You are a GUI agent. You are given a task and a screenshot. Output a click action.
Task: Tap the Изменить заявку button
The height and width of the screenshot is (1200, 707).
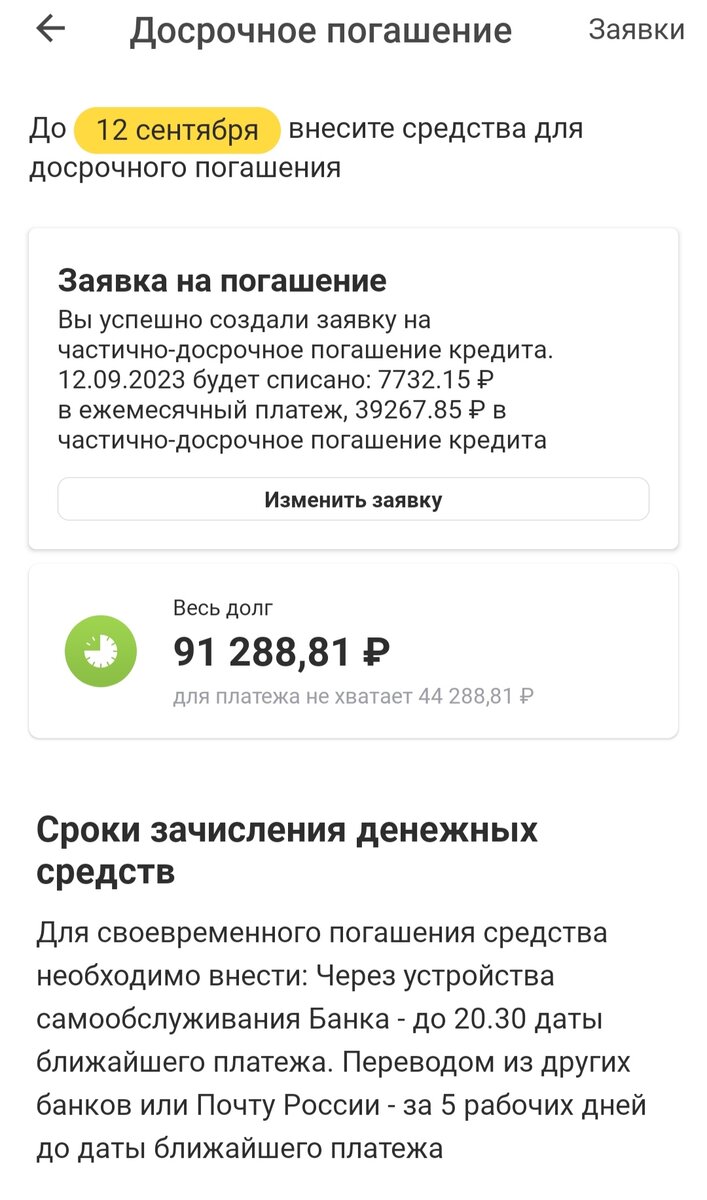pos(353,500)
